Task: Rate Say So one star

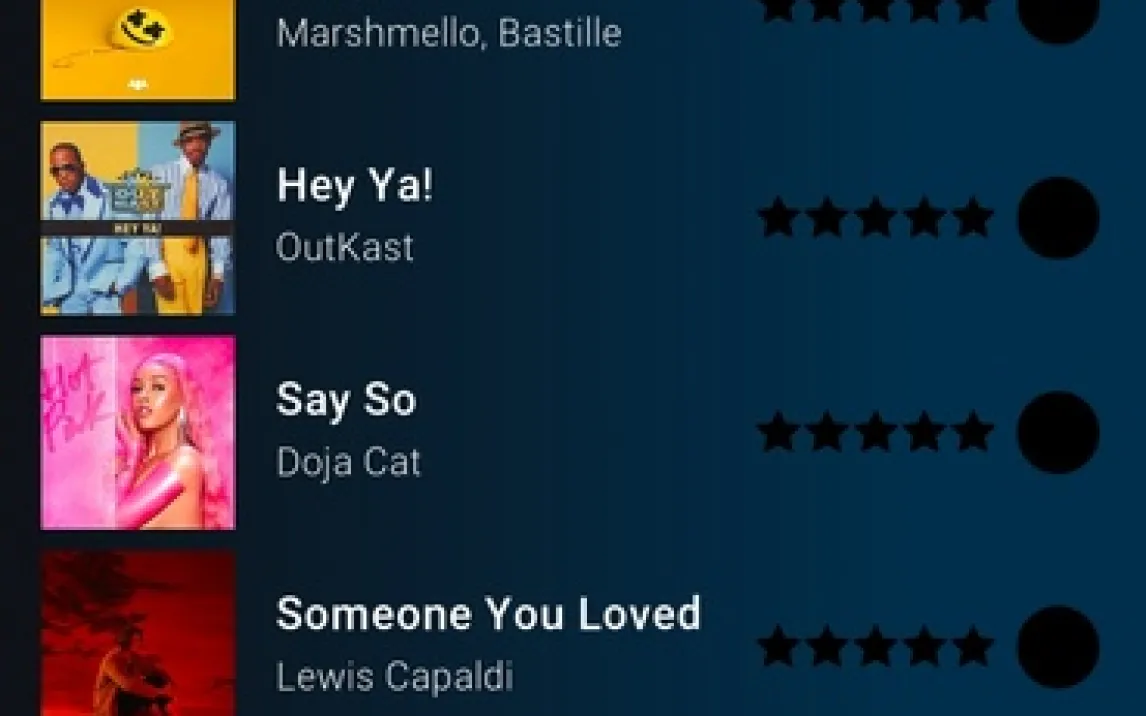Action: pos(777,432)
